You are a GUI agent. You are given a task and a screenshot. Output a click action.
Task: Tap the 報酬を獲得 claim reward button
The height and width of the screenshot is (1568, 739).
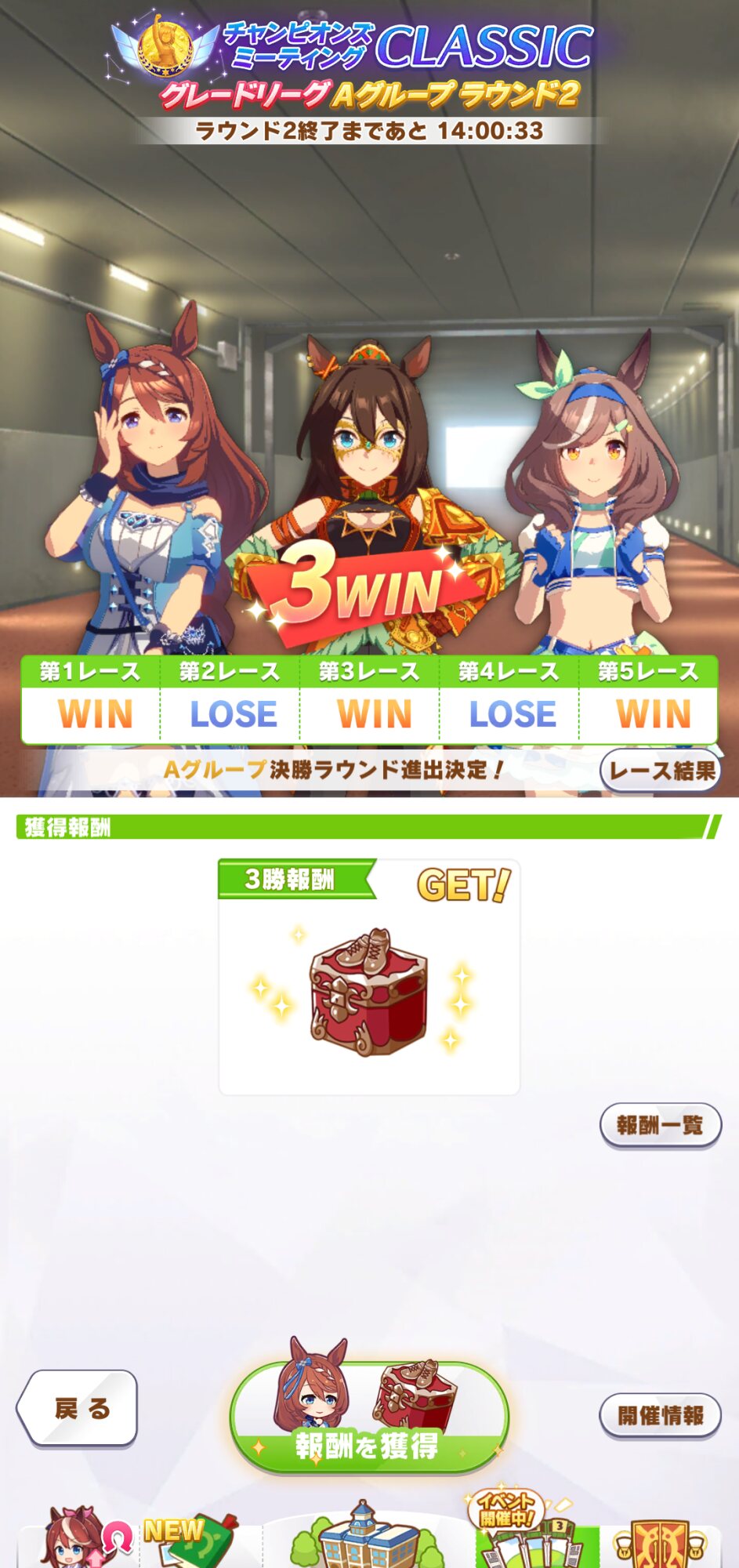point(368,1419)
